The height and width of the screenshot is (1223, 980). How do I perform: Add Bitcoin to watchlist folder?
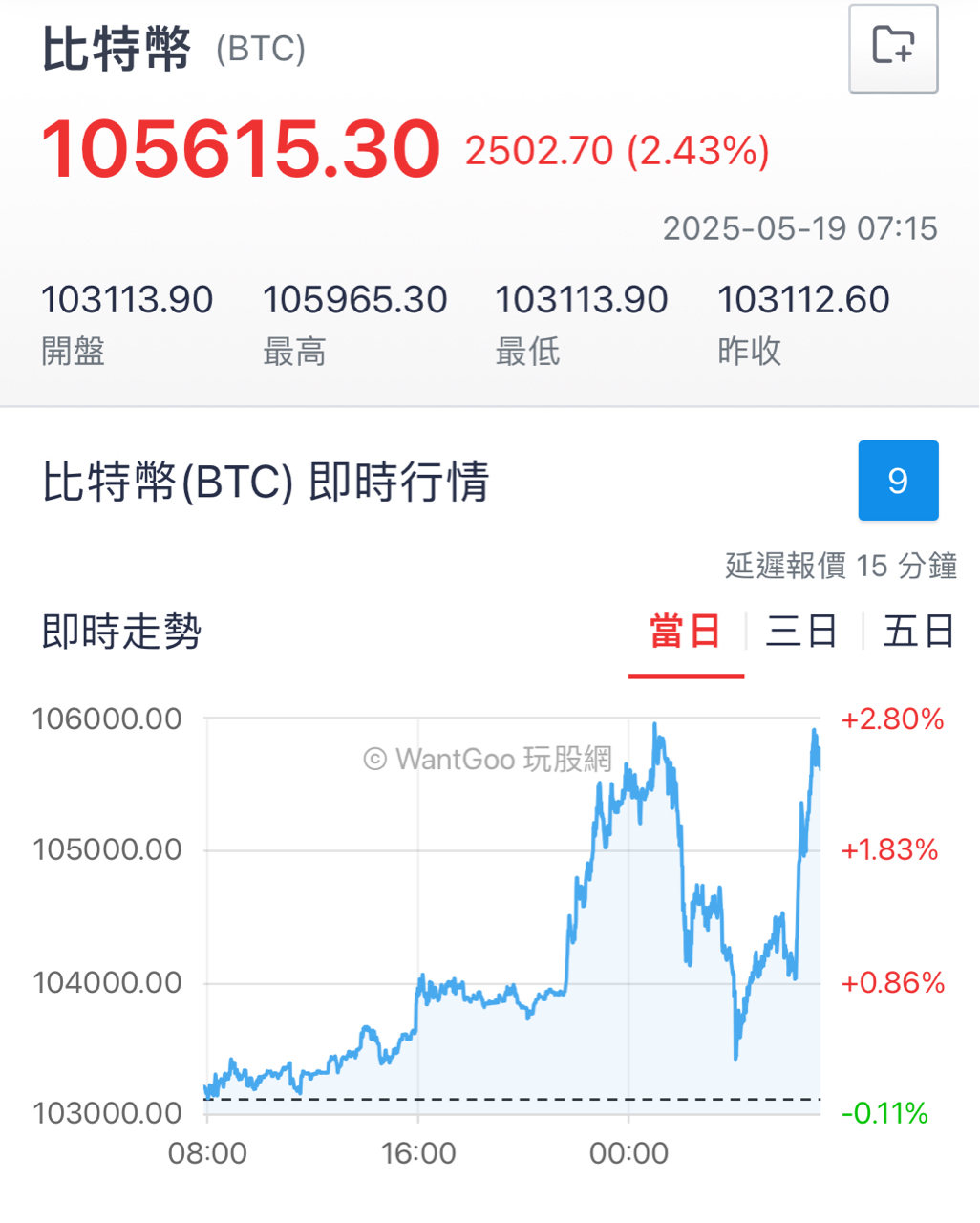click(x=893, y=48)
